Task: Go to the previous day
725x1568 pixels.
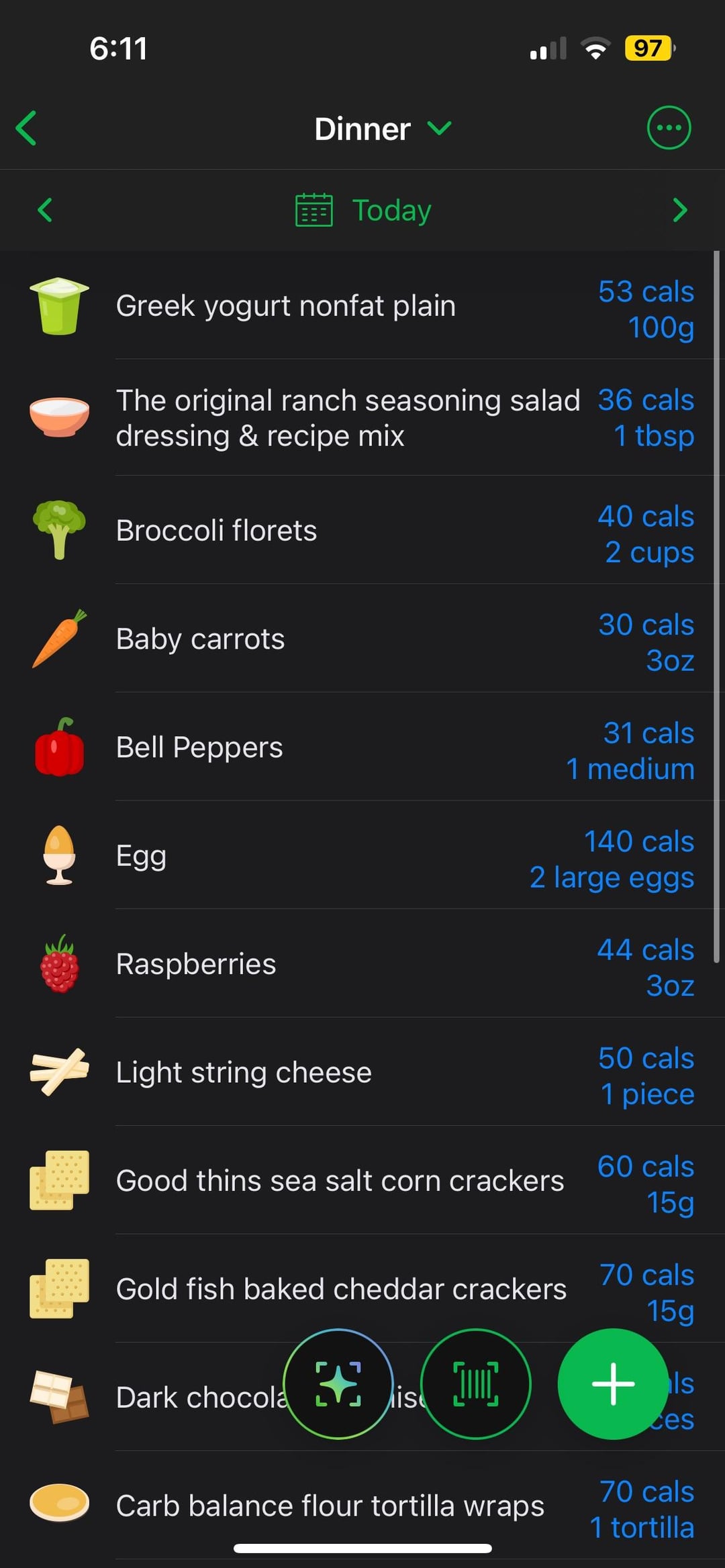Action: (x=45, y=210)
